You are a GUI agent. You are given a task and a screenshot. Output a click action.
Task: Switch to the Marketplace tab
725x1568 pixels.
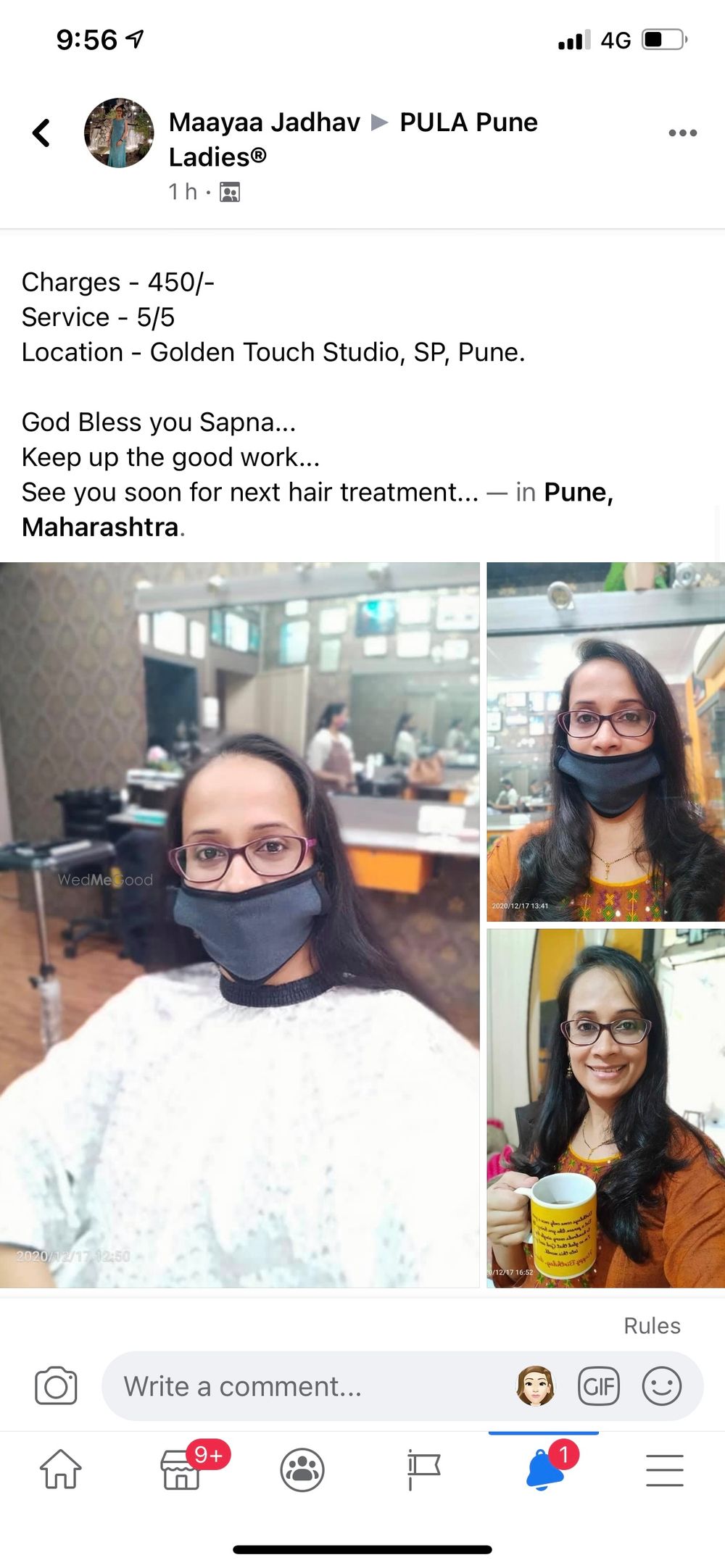[181, 1469]
